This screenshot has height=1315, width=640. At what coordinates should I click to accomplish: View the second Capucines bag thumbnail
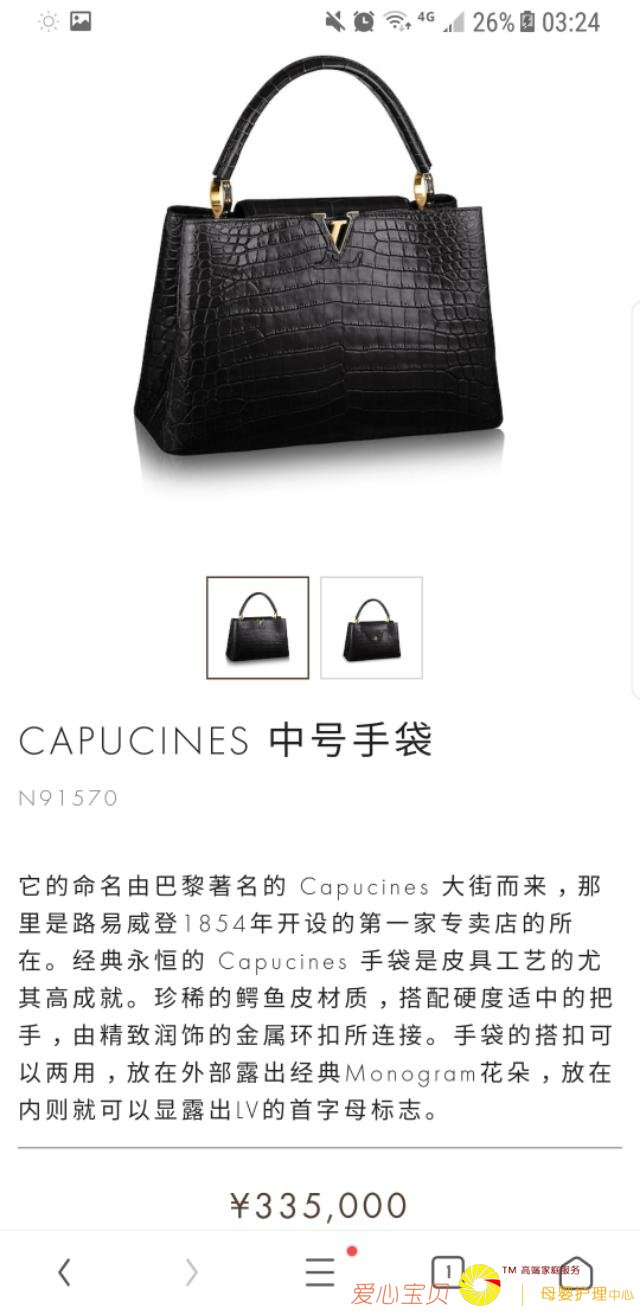tap(371, 628)
